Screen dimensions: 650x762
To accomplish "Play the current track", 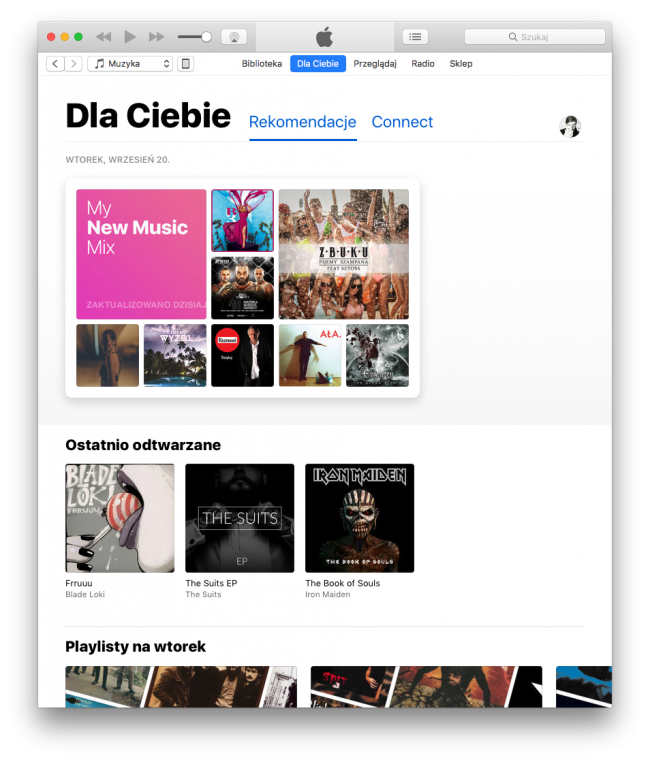I will coord(129,36).
